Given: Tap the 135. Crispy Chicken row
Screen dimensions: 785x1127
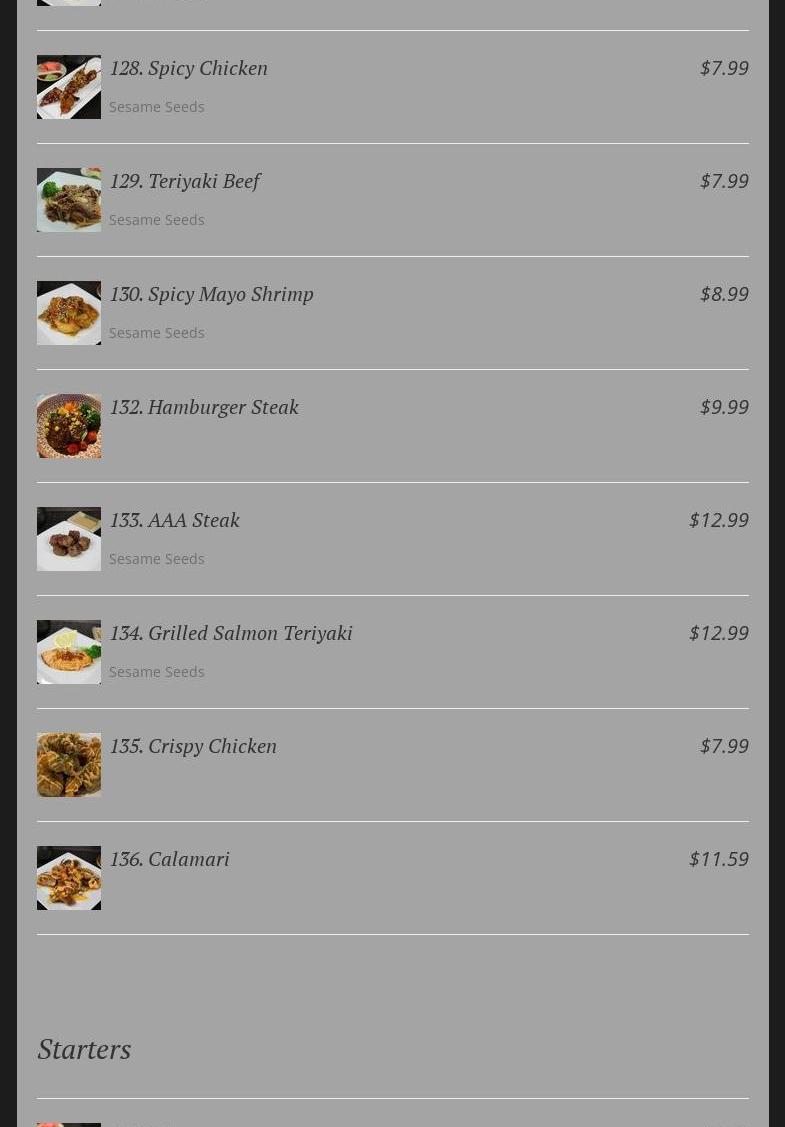Looking at the screenshot, I should pos(193,746).
